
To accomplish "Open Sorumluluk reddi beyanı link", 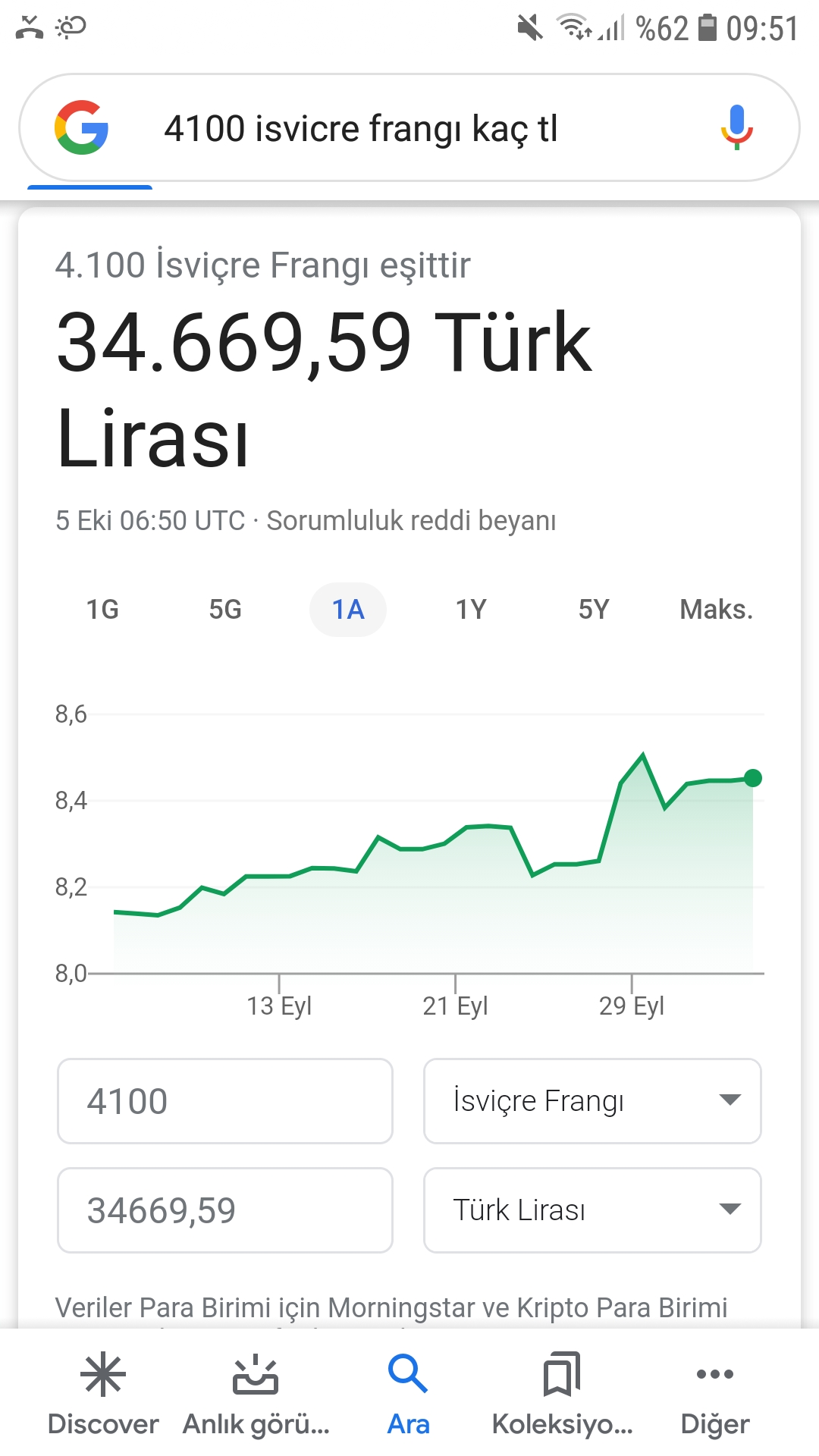I will pos(411,521).
